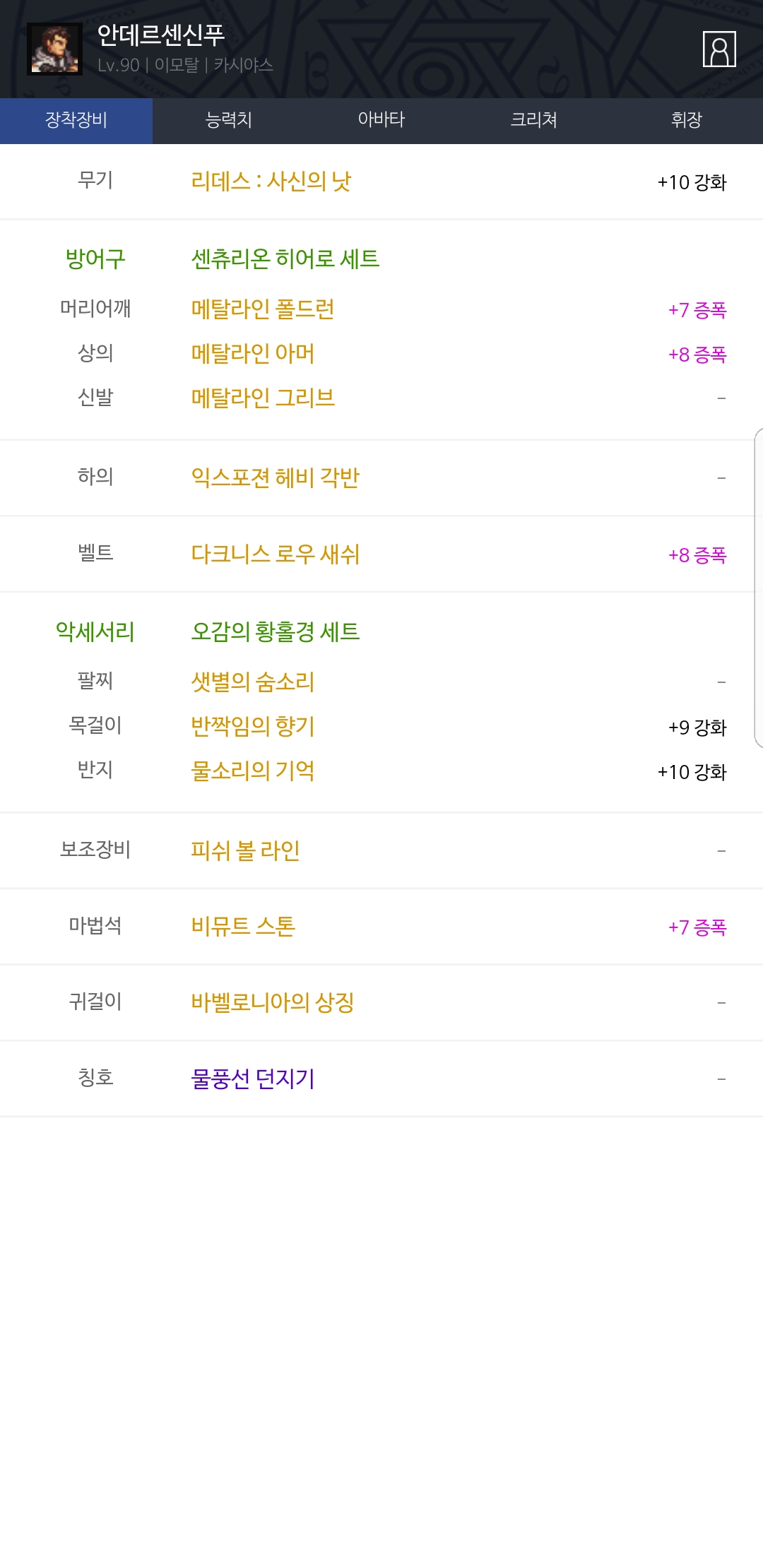The width and height of the screenshot is (763, 1568).
Task: Open the character profile icon
Action: point(719,49)
